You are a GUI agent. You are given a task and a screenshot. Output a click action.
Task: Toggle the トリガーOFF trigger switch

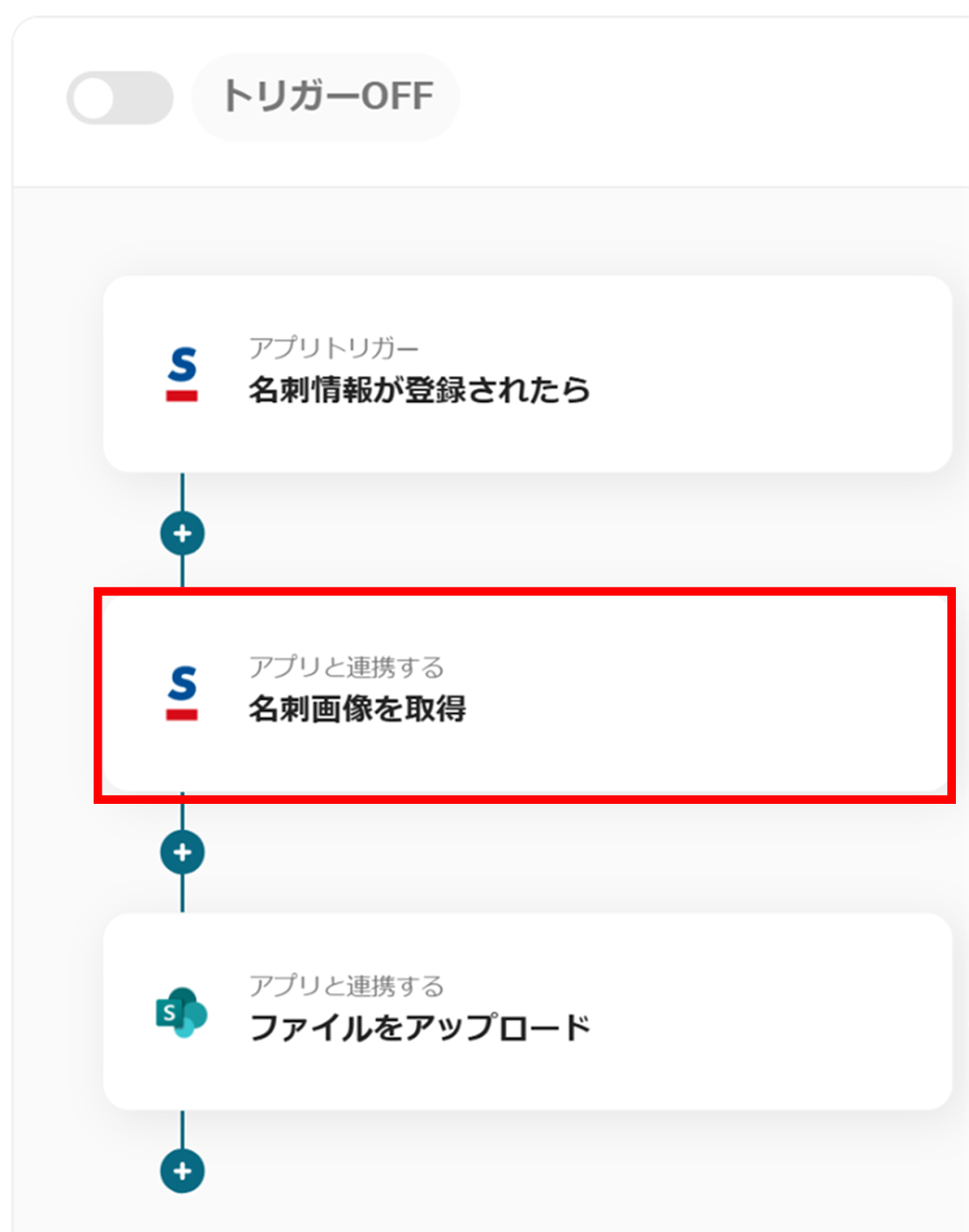click(119, 98)
